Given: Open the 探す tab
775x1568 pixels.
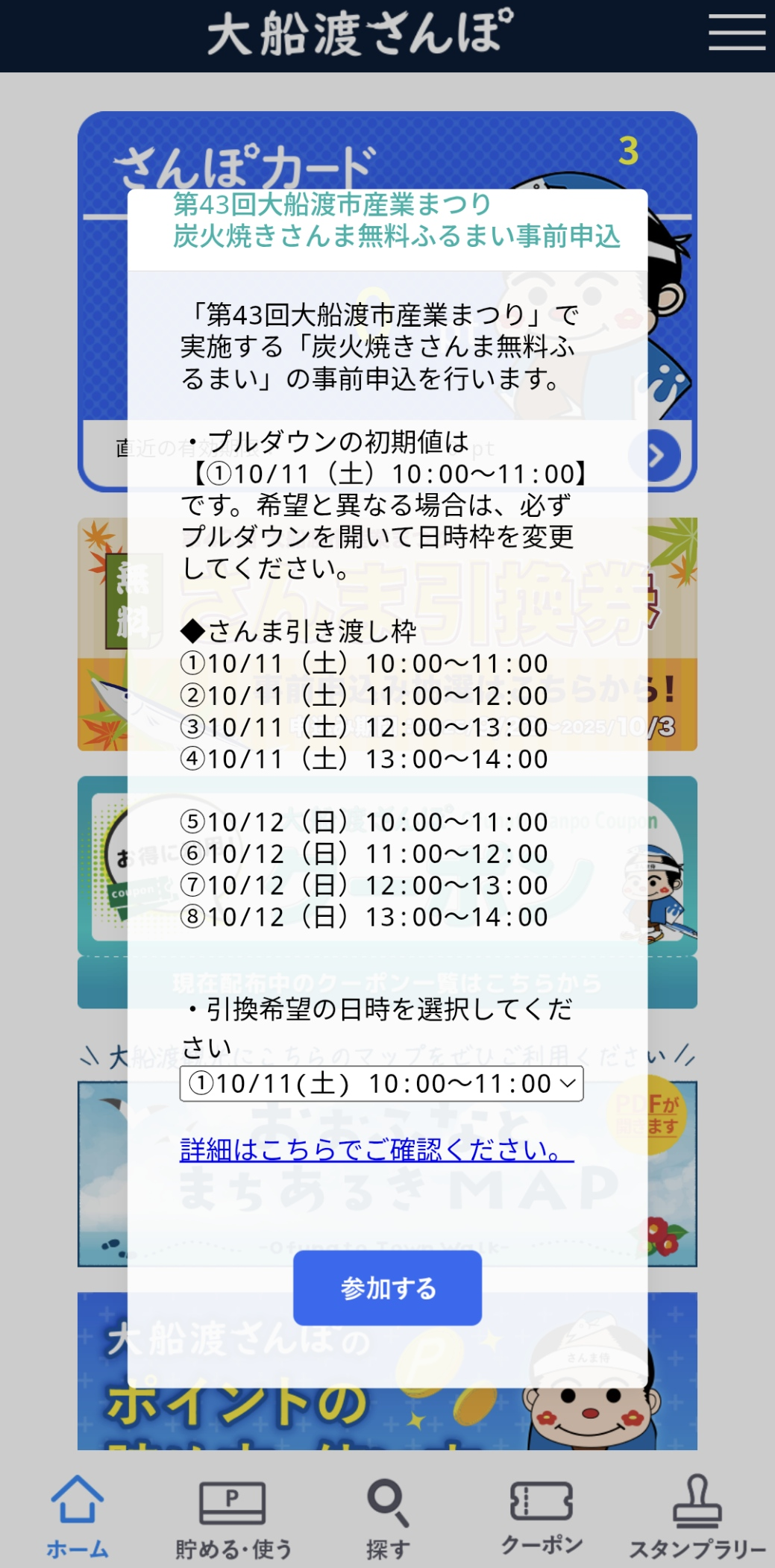Looking at the screenshot, I should pyautogui.click(x=388, y=1517).
